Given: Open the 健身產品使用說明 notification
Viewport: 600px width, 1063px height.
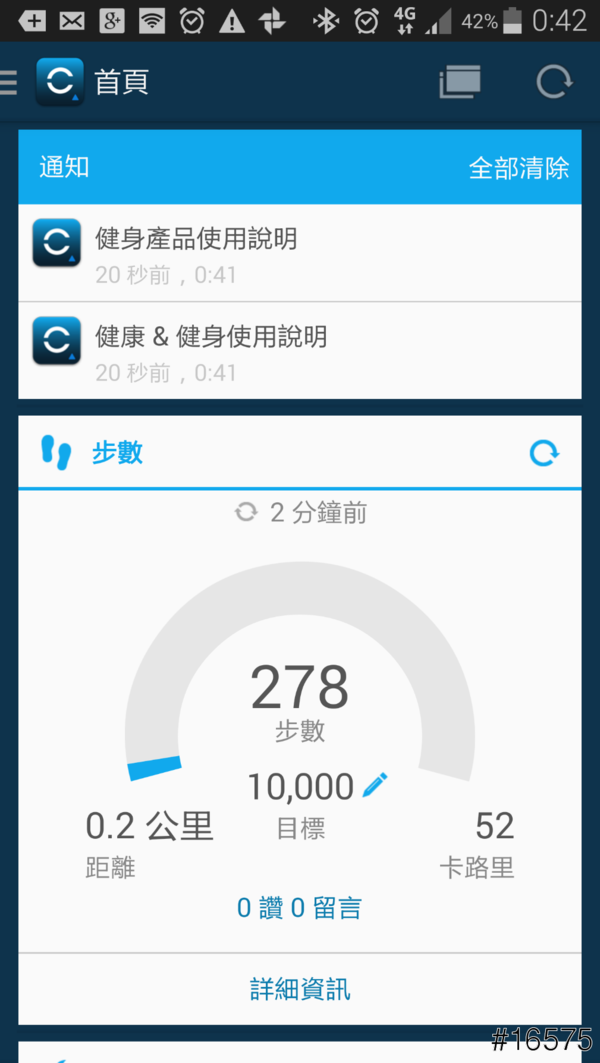Looking at the screenshot, I should pos(300,253).
